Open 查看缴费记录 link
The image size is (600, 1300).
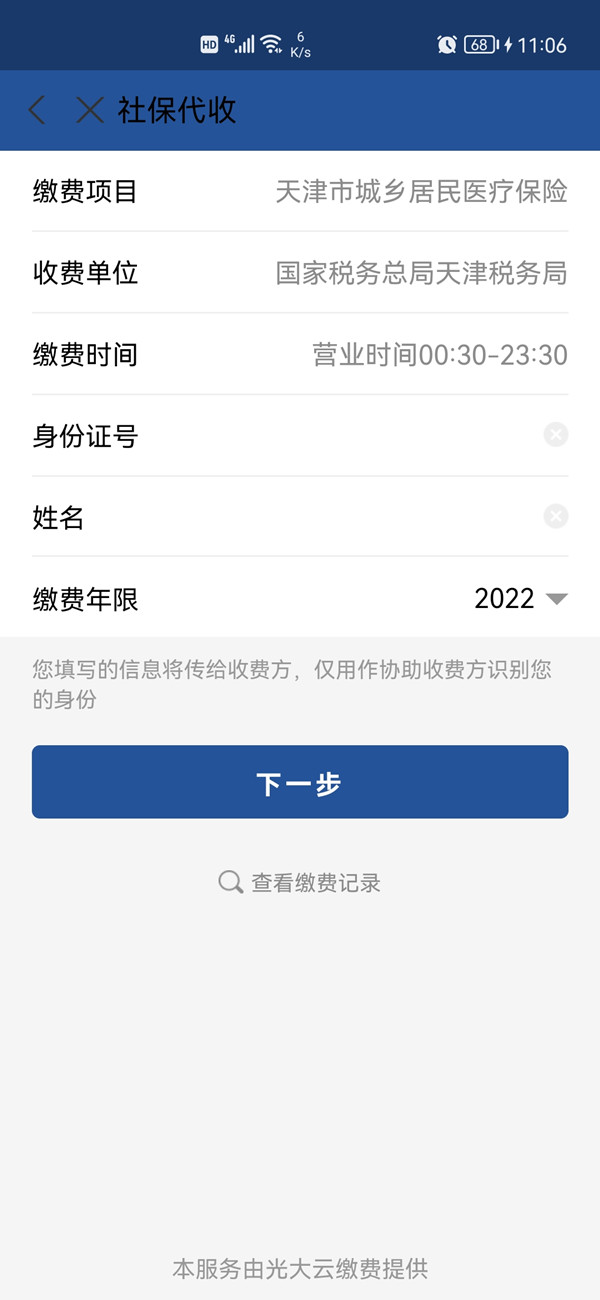point(300,883)
